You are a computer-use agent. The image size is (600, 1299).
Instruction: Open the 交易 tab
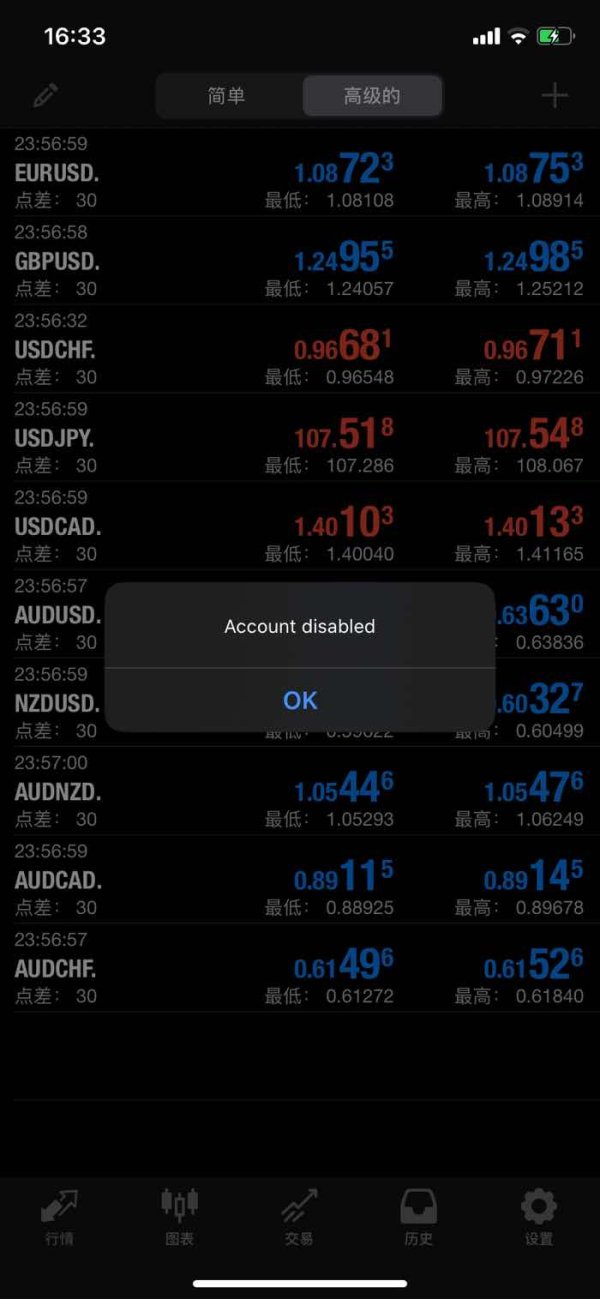[x=299, y=1217]
